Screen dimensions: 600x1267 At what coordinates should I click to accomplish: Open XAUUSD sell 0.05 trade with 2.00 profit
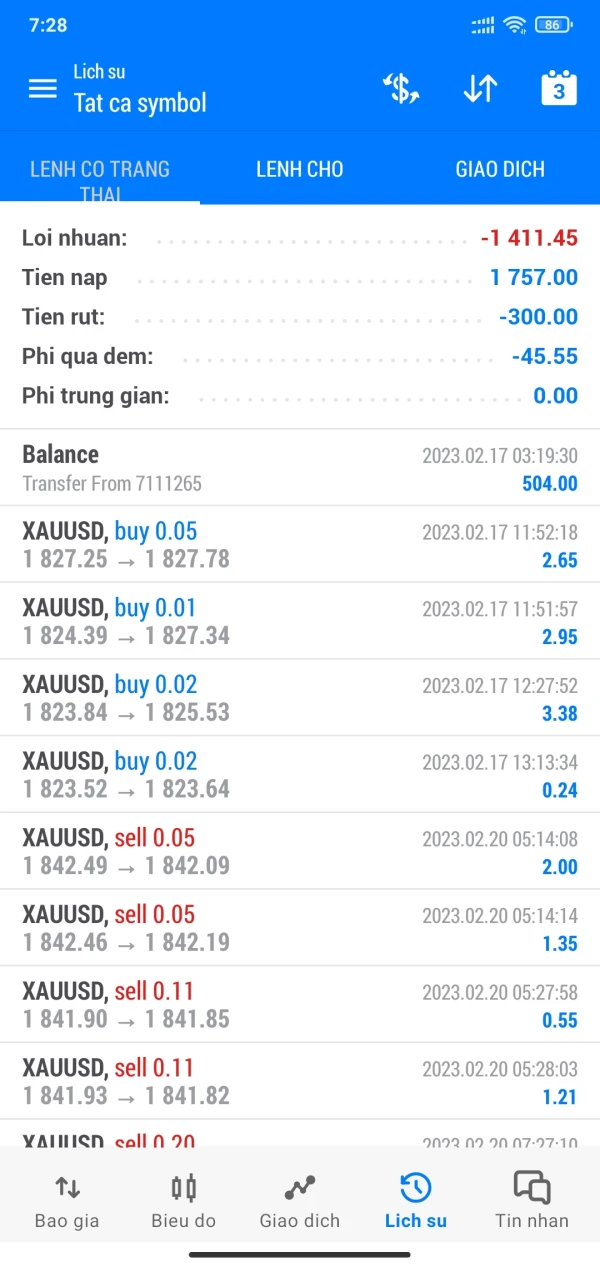tap(300, 851)
